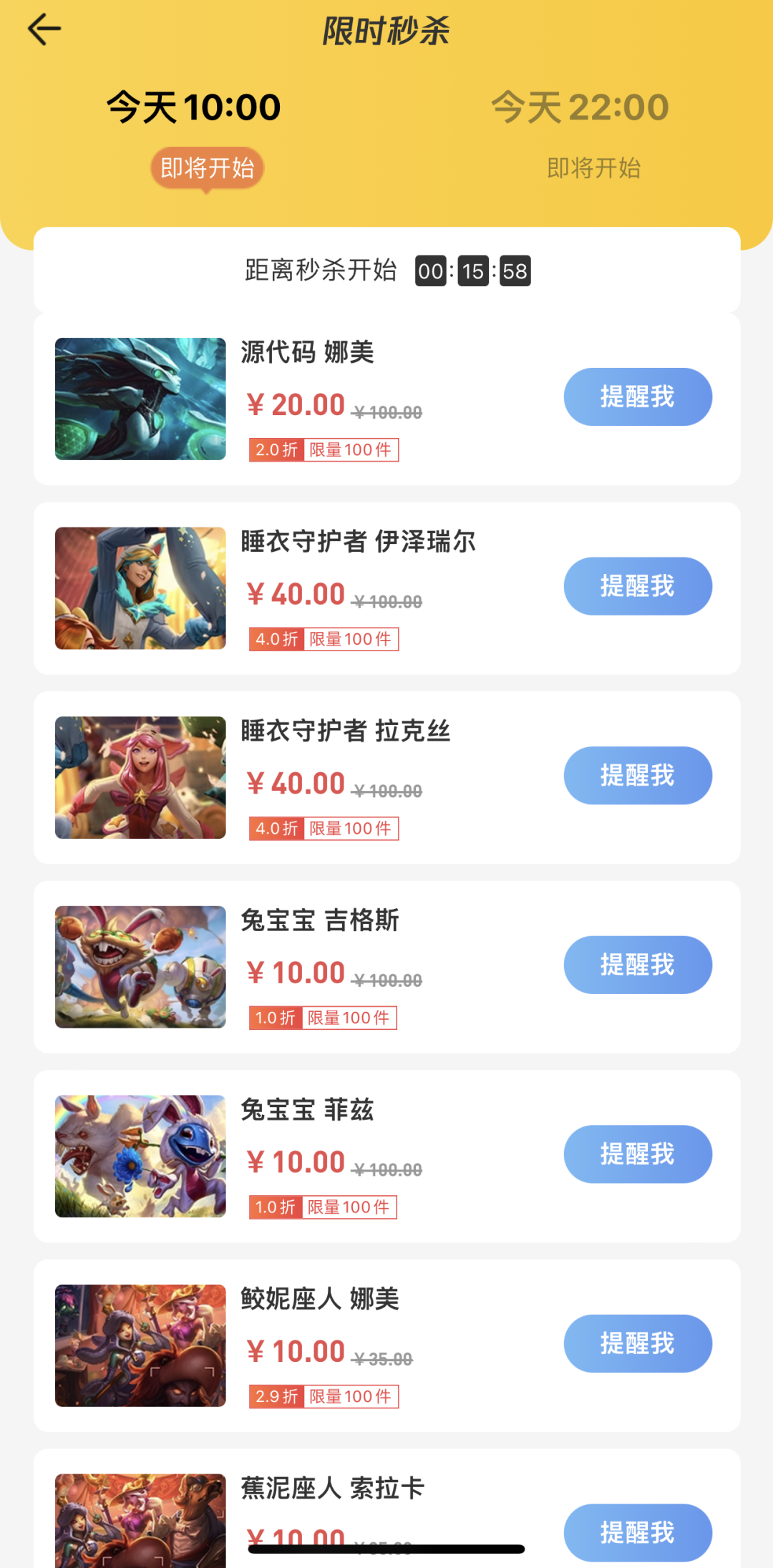Tap 提醒我 next to 睡衣守护者 拉克丝
This screenshot has width=773, height=1568.
[638, 775]
